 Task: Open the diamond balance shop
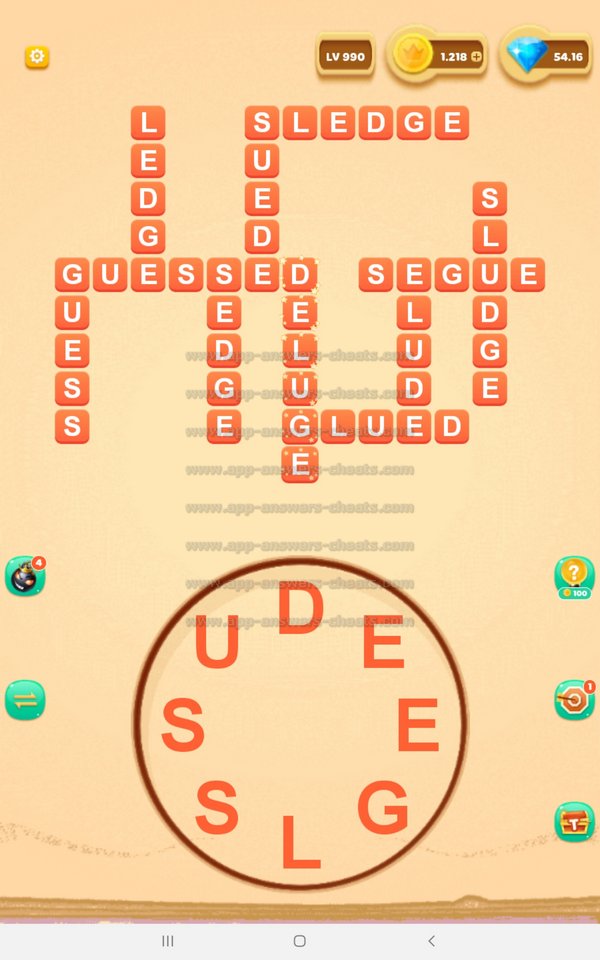[x=546, y=56]
